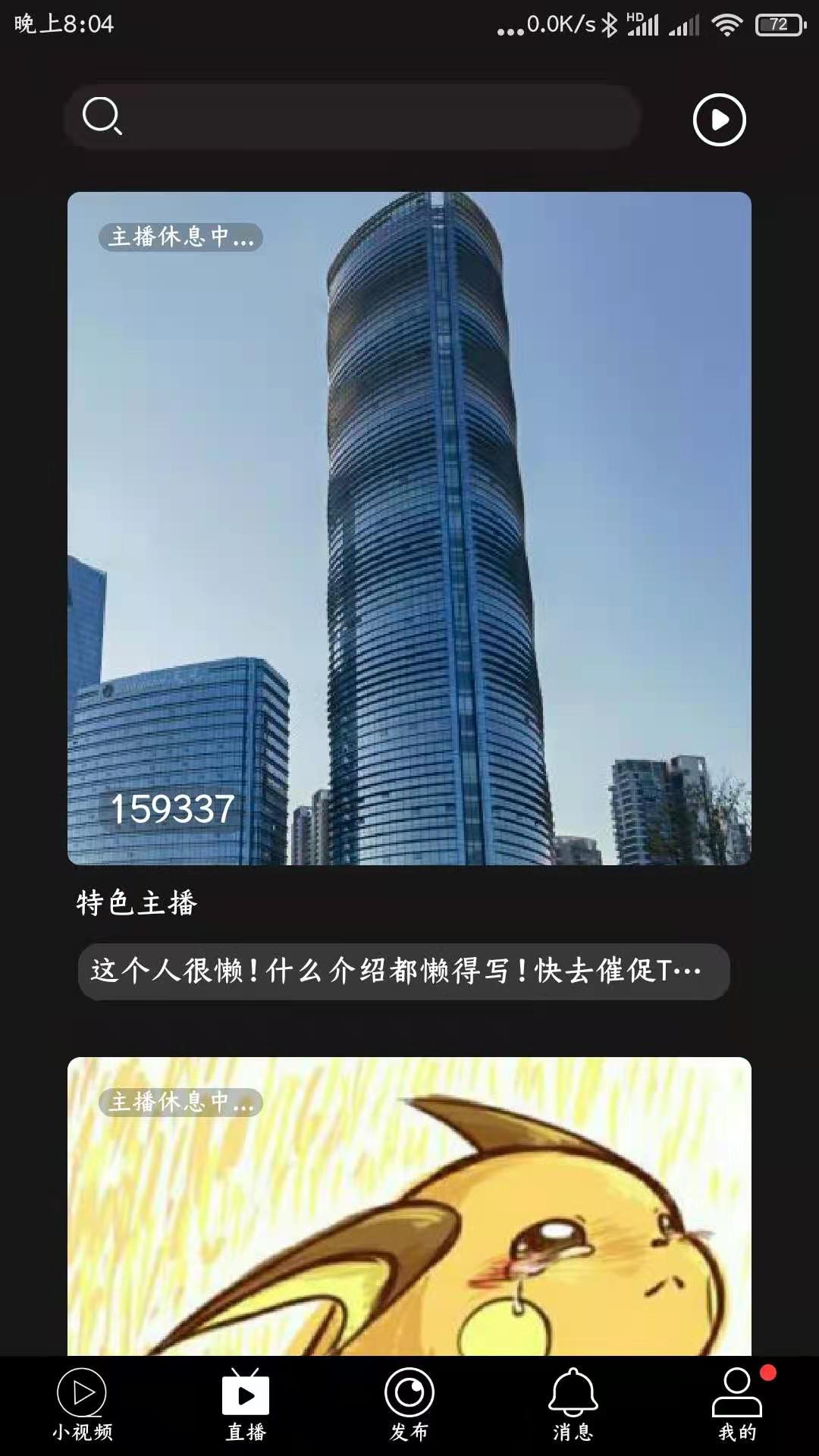Tap the Wi-Fi icon in status bar
The image size is (819, 1456).
(724, 25)
